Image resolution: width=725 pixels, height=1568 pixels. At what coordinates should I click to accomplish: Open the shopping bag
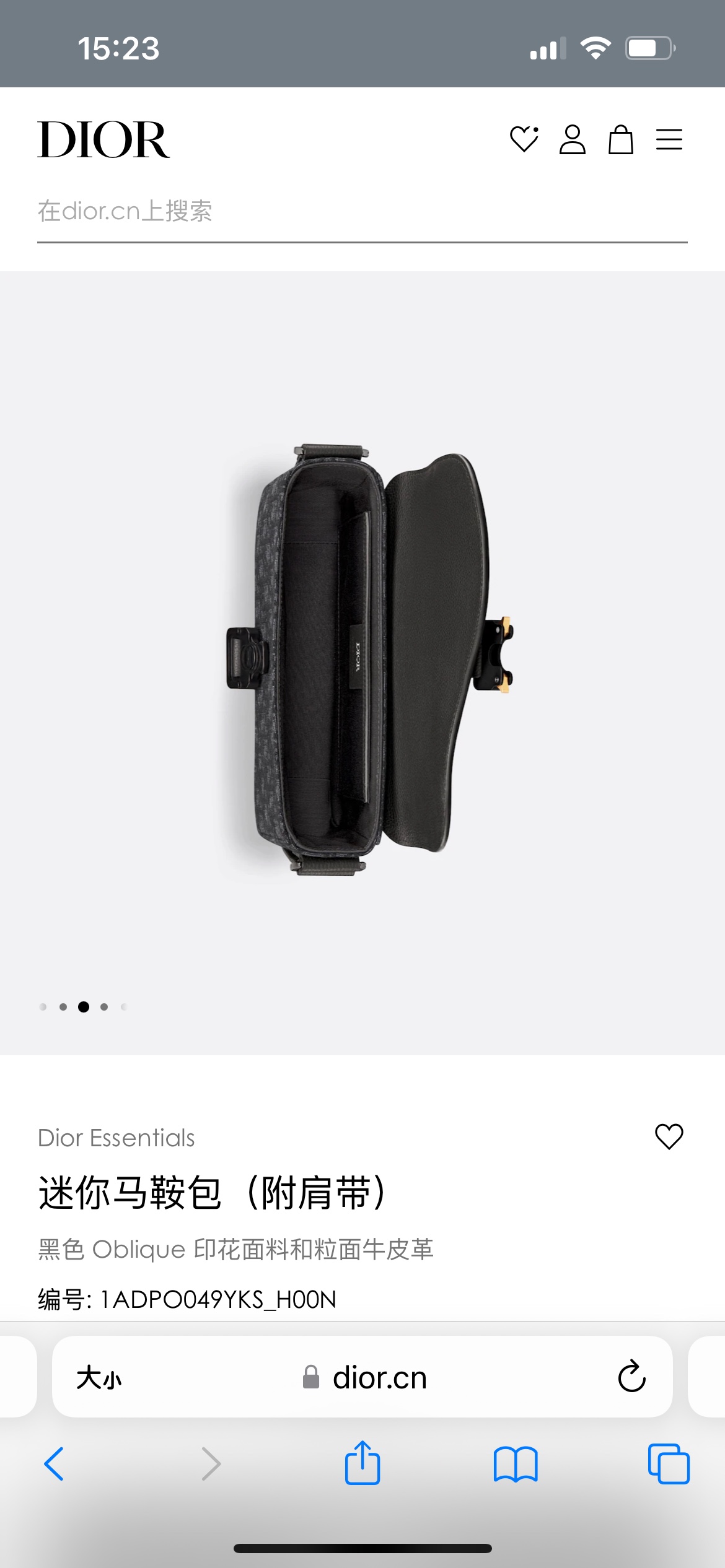[x=620, y=139]
